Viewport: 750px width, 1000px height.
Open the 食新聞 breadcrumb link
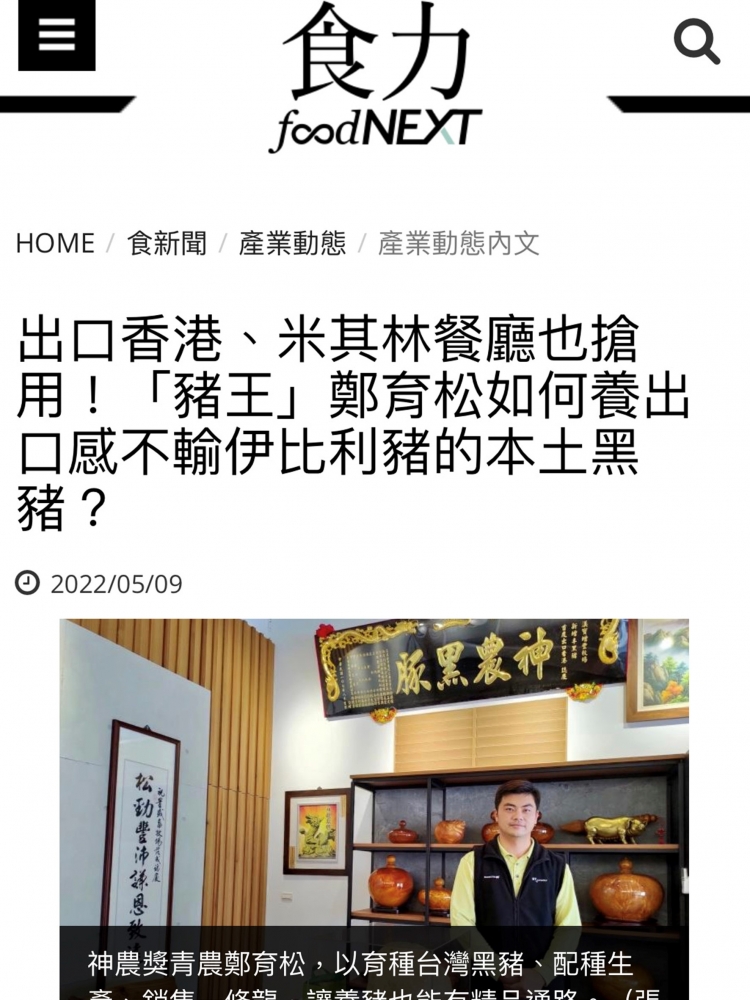pos(167,243)
